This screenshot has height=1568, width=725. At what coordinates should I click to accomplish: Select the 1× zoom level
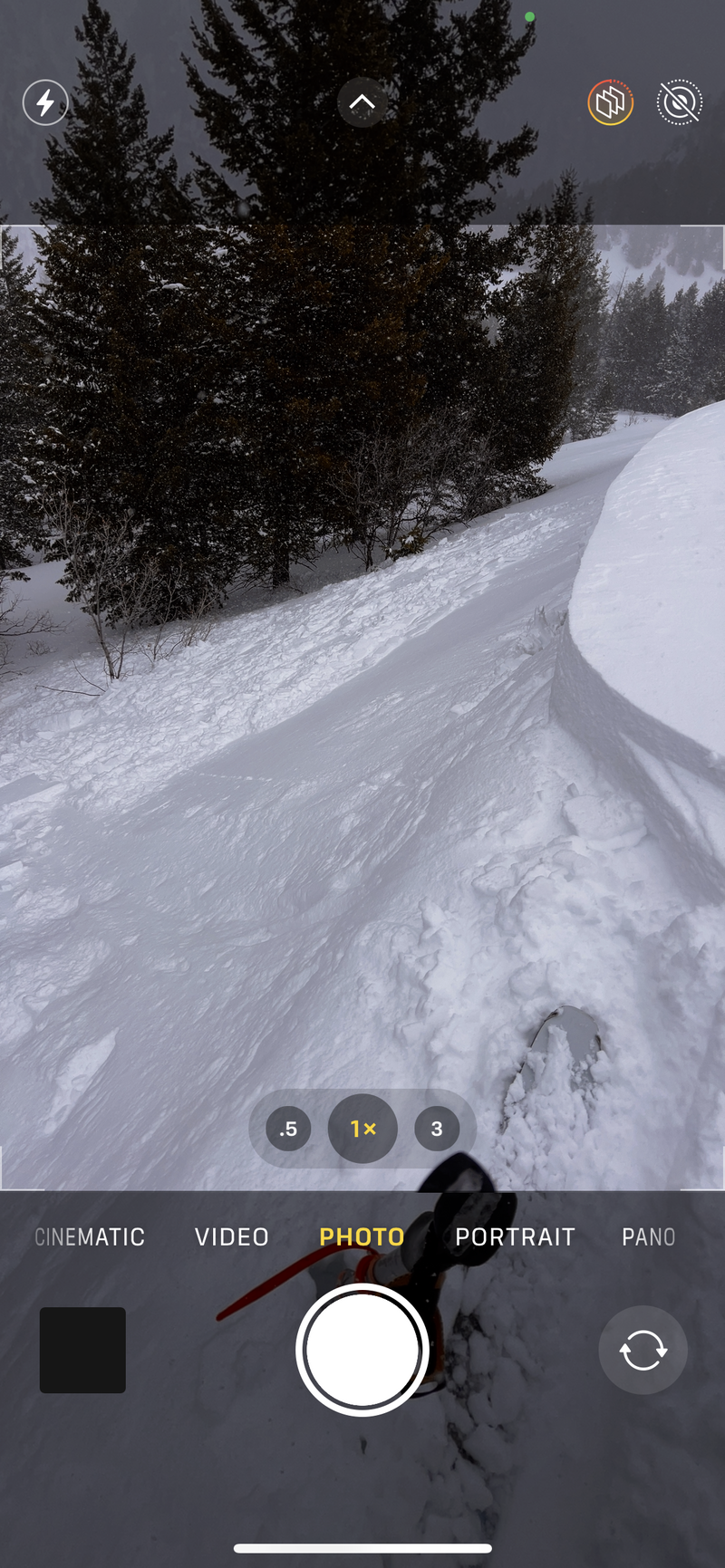tap(362, 1129)
